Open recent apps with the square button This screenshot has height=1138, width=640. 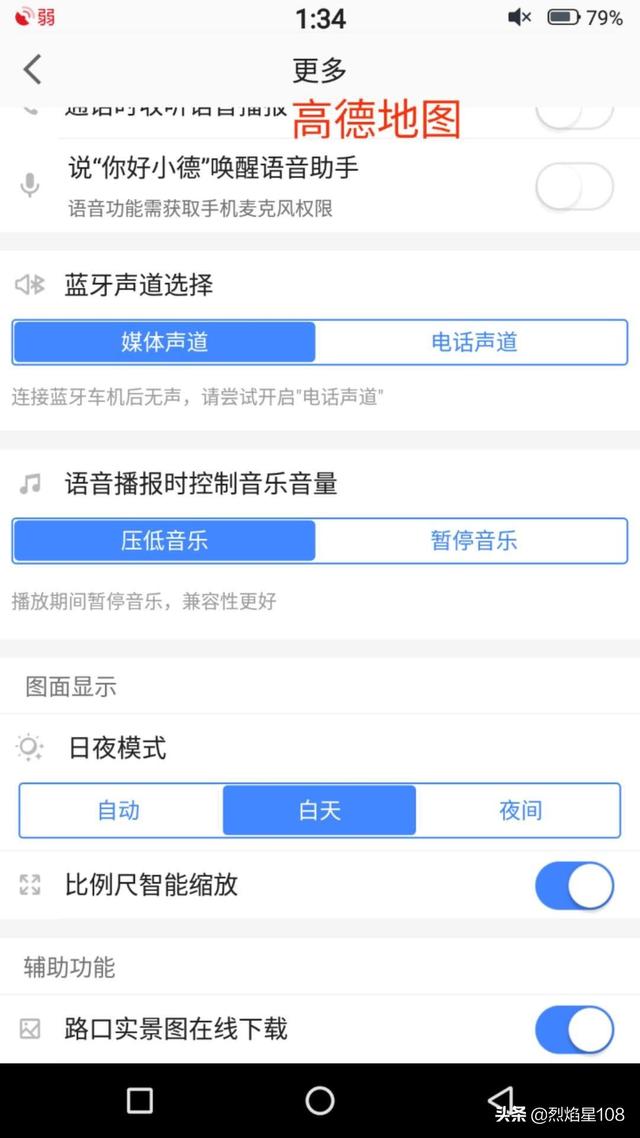click(139, 1100)
